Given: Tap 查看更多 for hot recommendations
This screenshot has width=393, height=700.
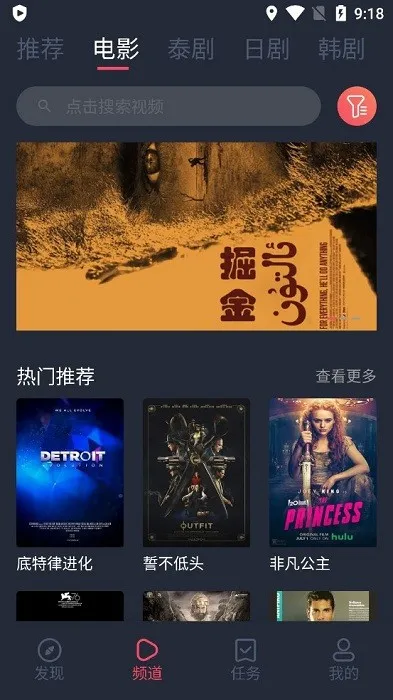Looking at the screenshot, I should (x=346, y=376).
